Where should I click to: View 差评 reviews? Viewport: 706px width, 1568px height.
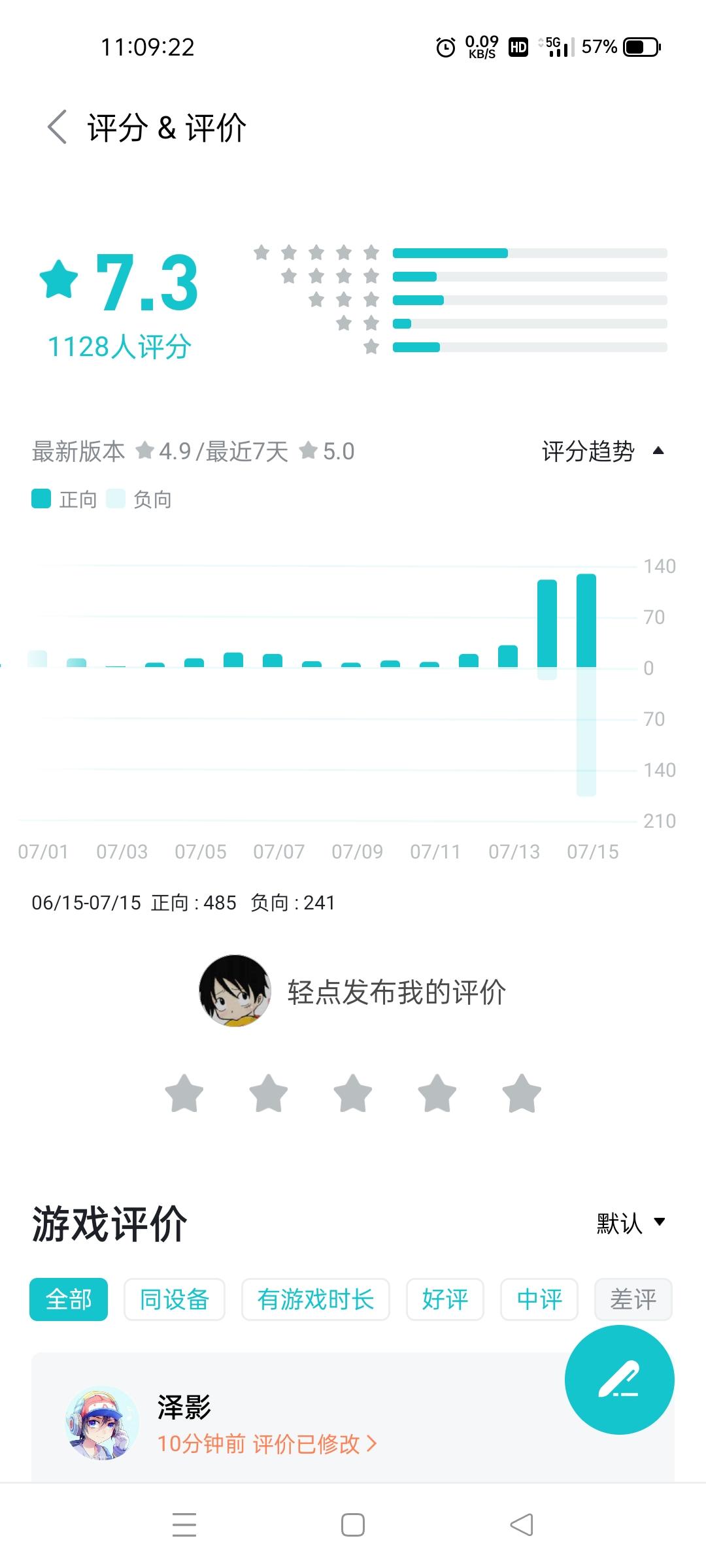(x=633, y=1299)
